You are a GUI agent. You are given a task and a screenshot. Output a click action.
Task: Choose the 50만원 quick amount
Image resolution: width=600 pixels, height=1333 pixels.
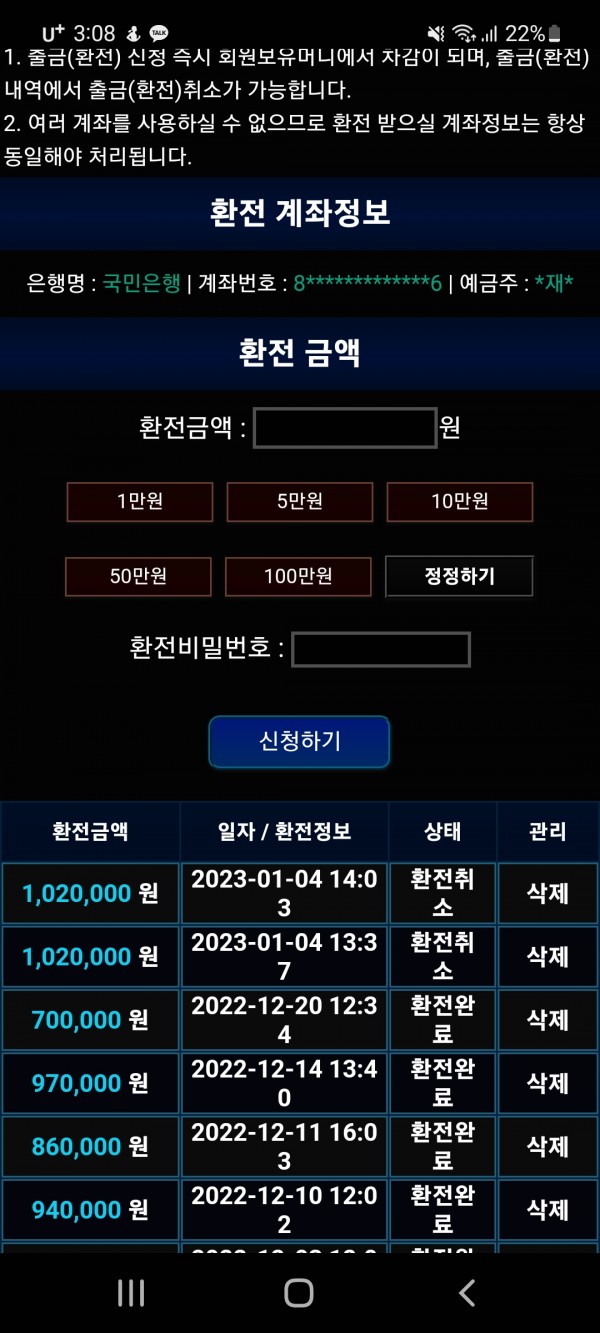pyautogui.click(x=138, y=577)
